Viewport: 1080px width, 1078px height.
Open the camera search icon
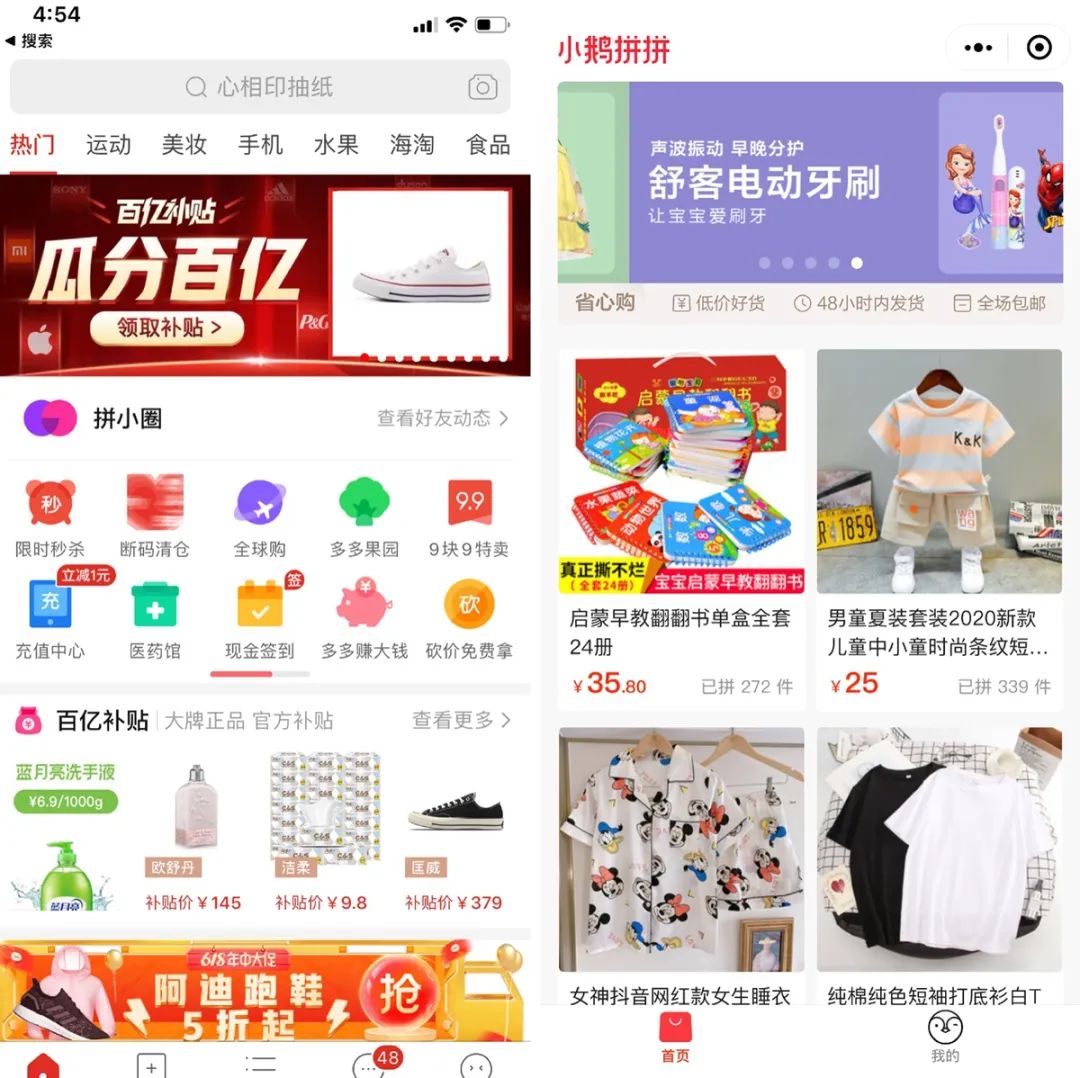[x=482, y=87]
